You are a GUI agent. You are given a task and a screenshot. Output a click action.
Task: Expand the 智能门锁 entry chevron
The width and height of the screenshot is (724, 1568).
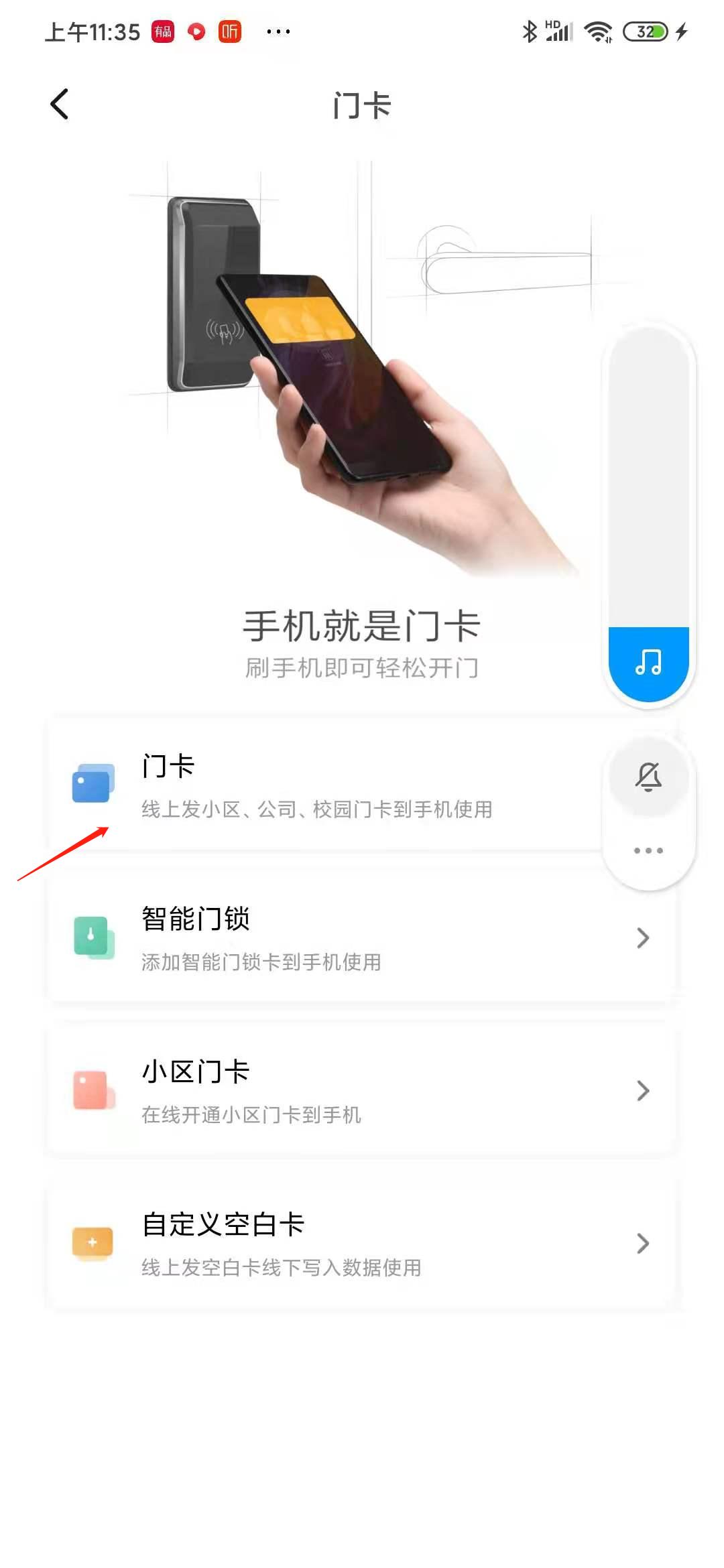[642, 938]
